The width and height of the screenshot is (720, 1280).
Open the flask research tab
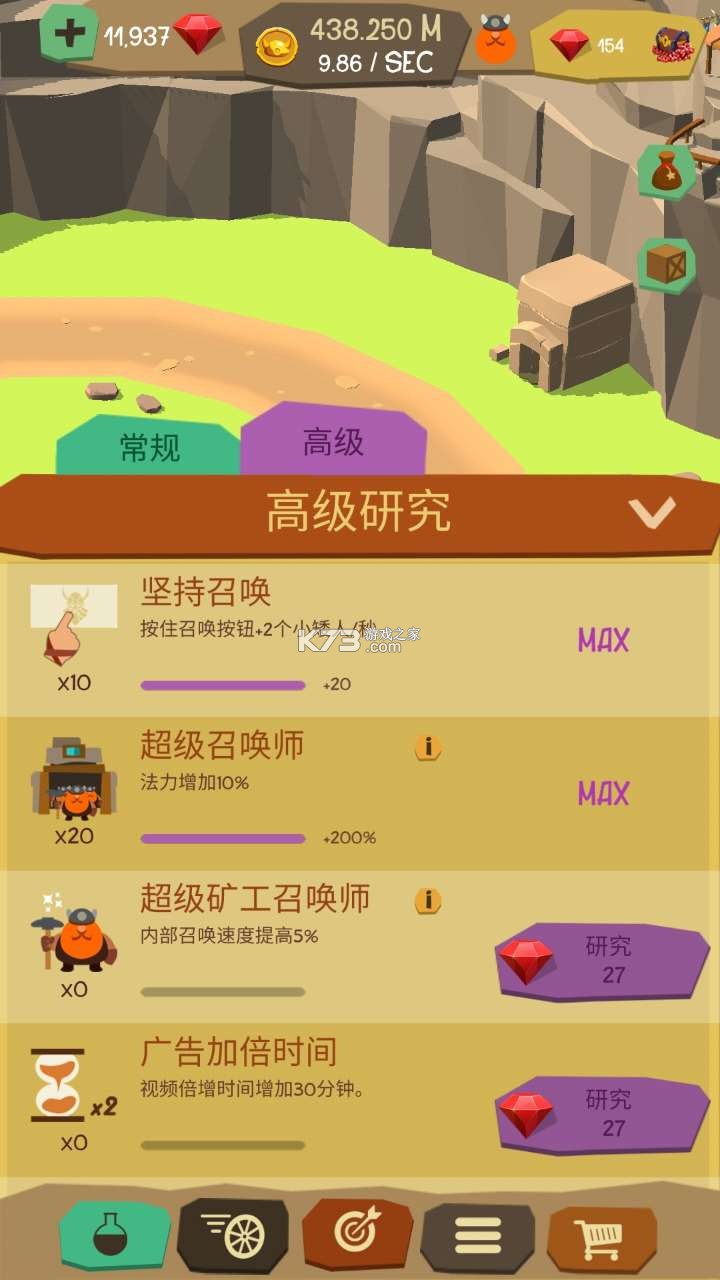pos(114,1236)
